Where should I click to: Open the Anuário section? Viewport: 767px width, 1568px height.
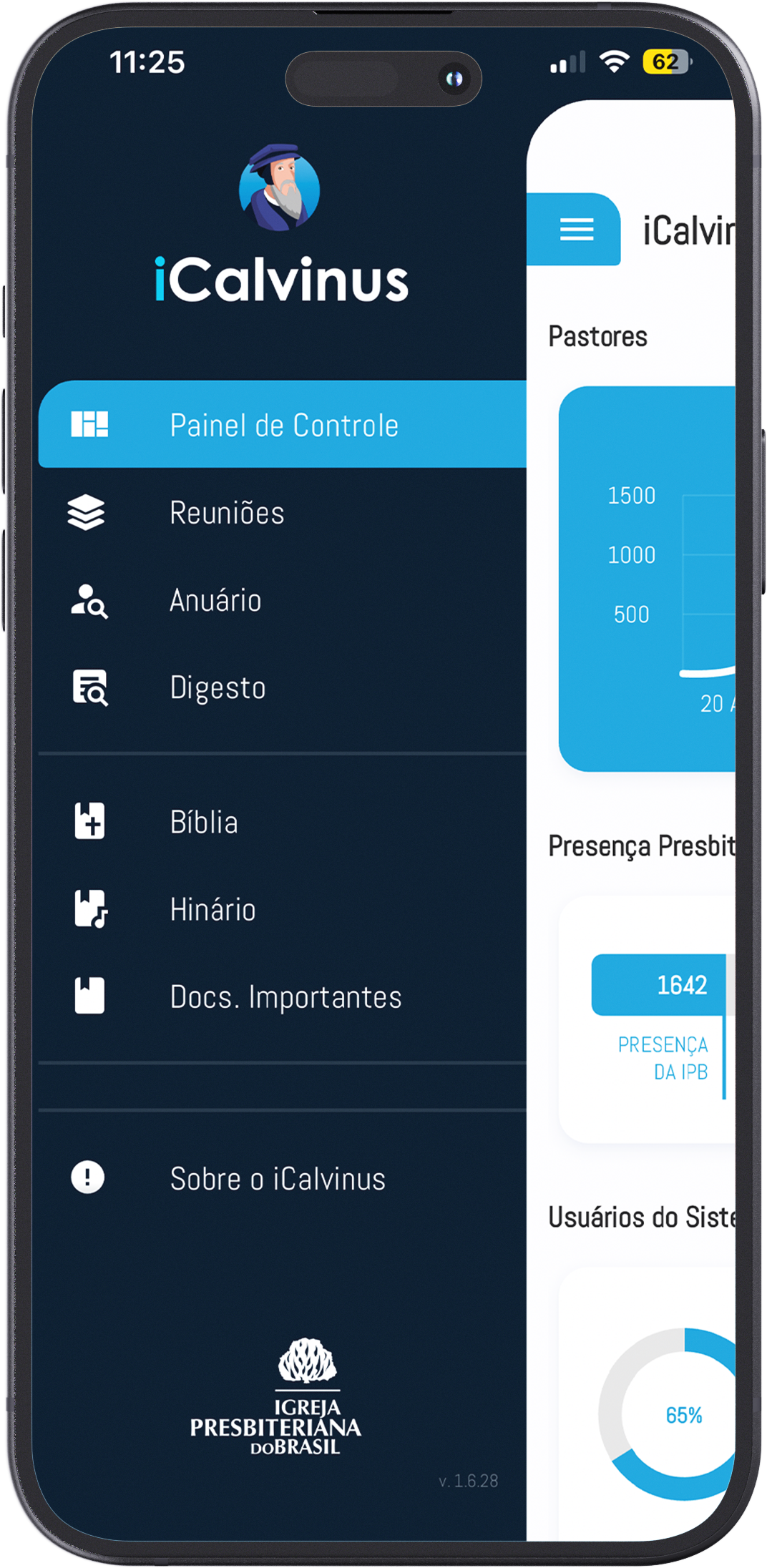(215, 600)
